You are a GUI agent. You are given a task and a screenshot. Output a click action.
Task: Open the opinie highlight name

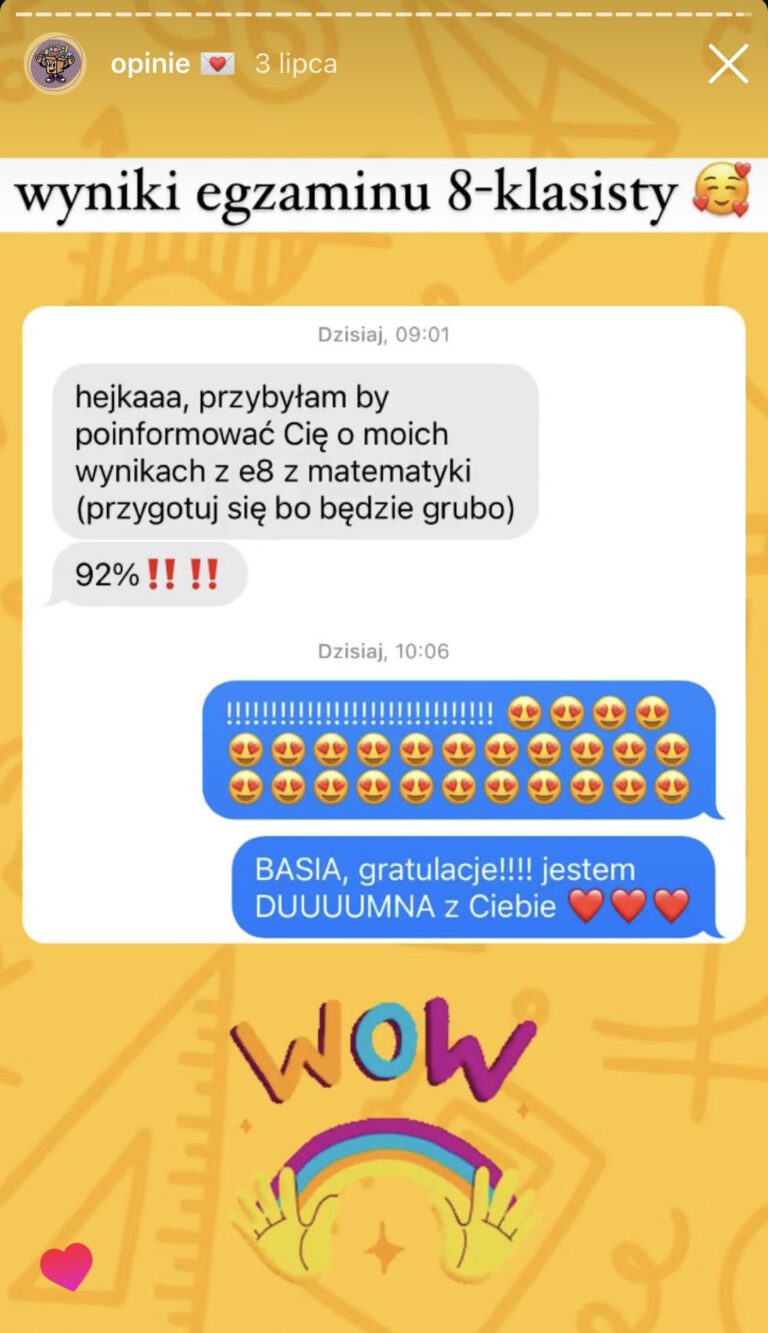150,64
